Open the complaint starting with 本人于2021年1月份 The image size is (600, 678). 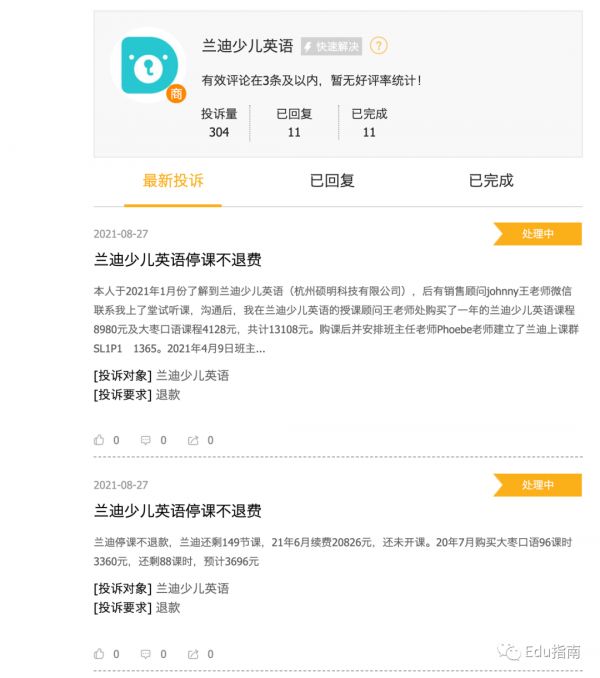point(178,260)
